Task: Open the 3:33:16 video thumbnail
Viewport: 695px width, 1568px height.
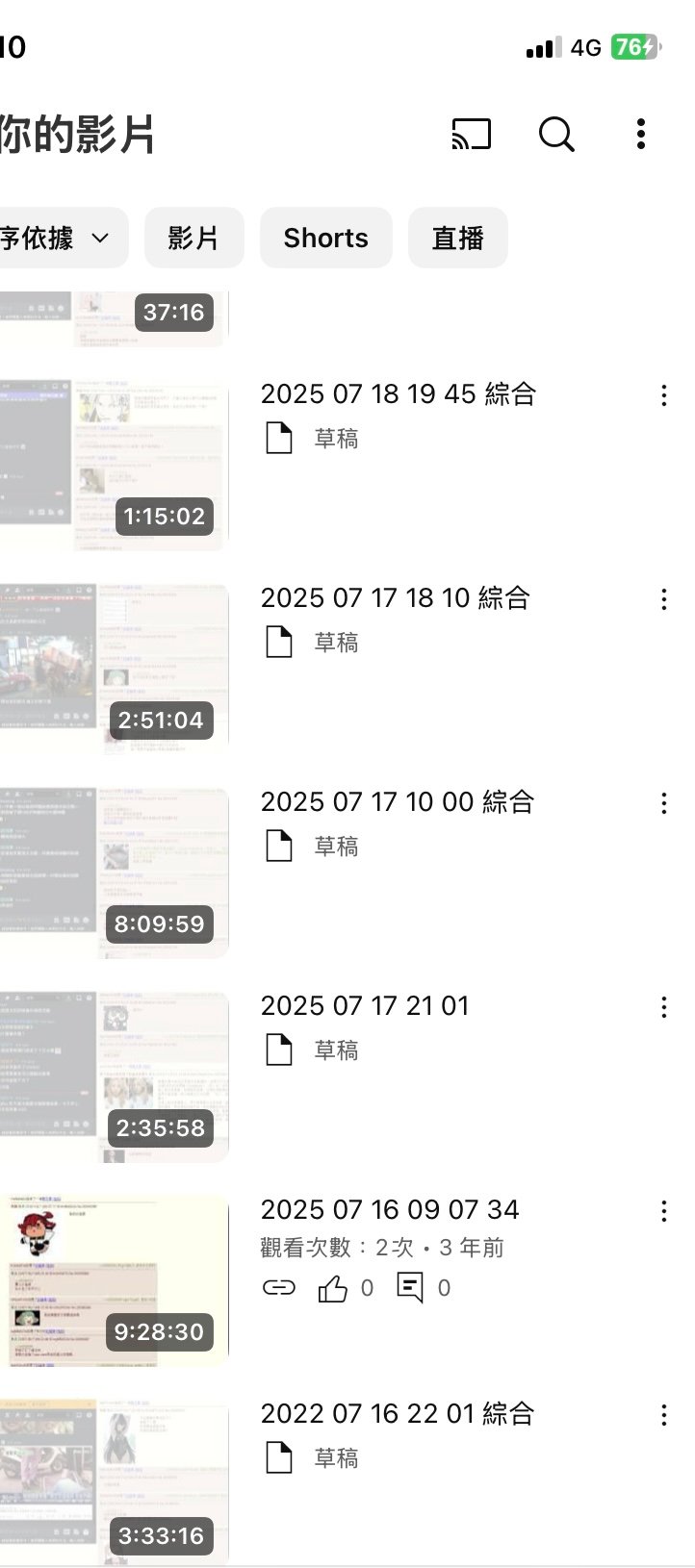Action: point(114,1481)
